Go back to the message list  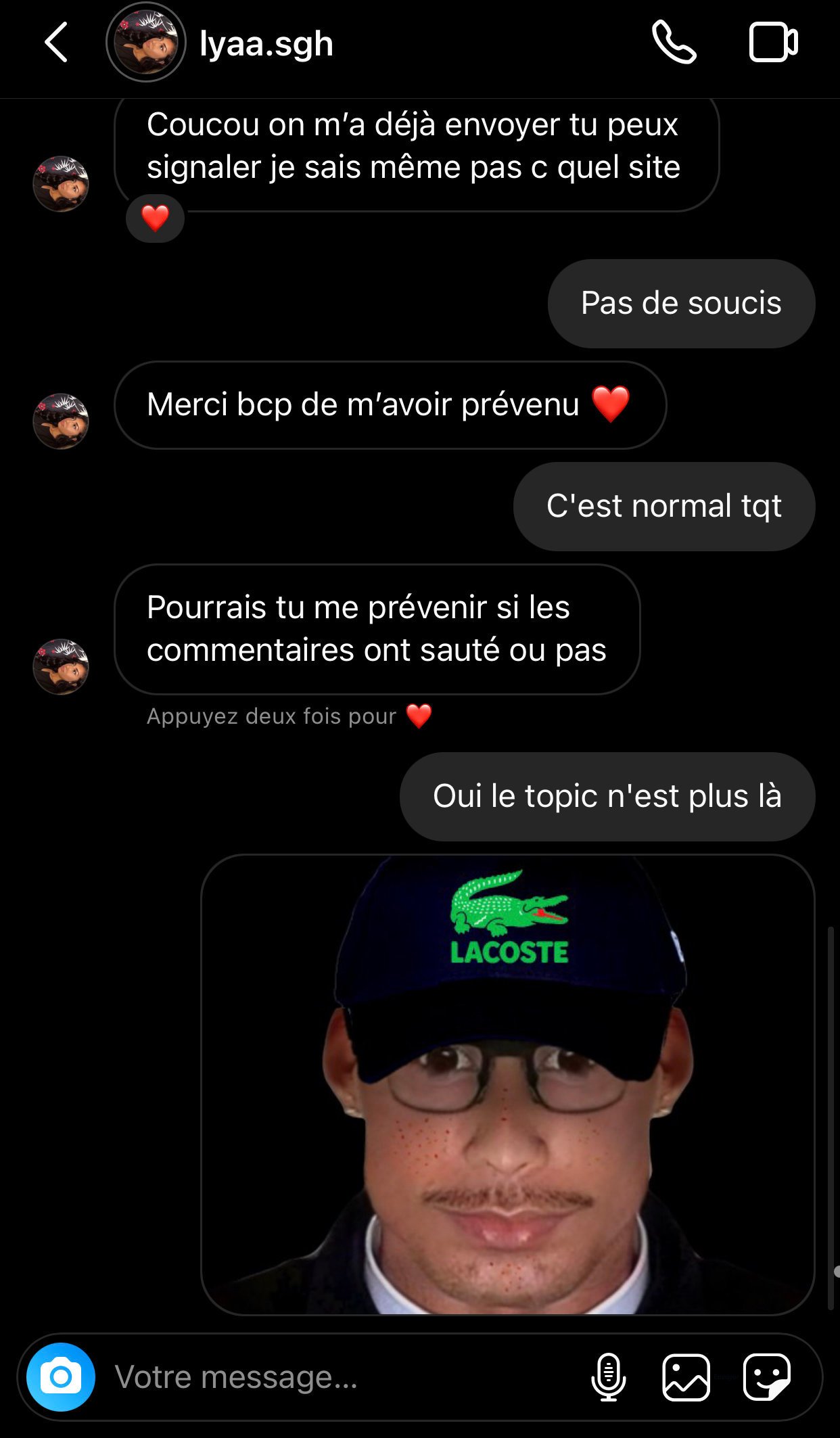(56, 43)
